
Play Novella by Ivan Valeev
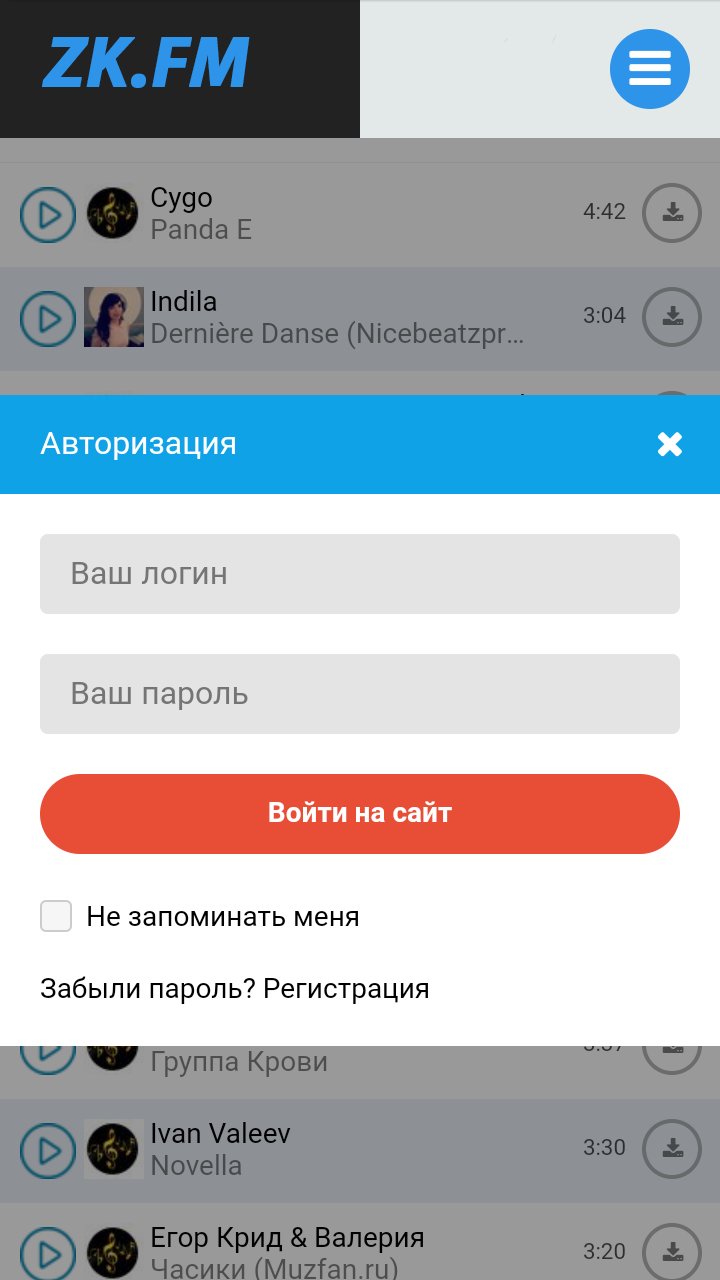(x=47, y=1149)
